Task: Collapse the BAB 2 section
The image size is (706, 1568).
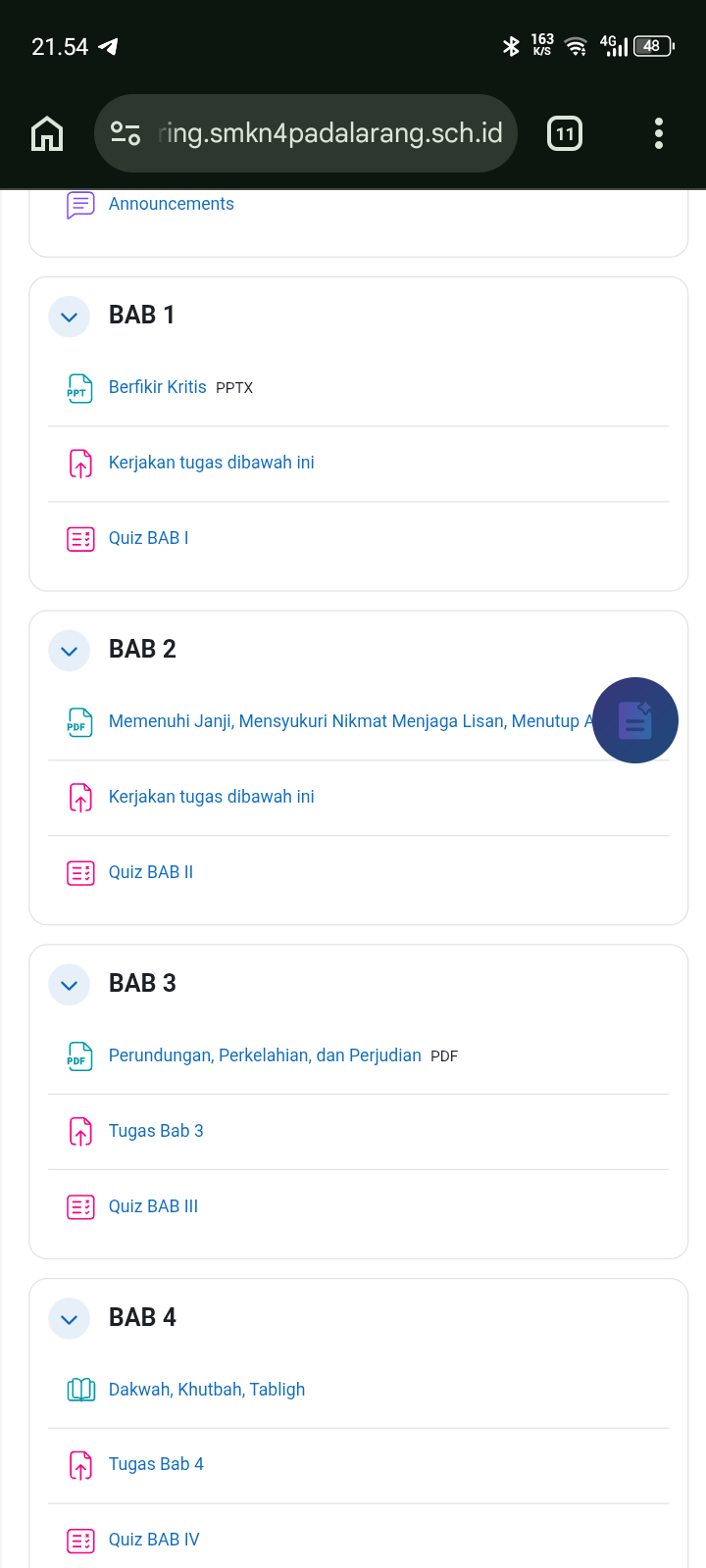Action: click(69, 651)
